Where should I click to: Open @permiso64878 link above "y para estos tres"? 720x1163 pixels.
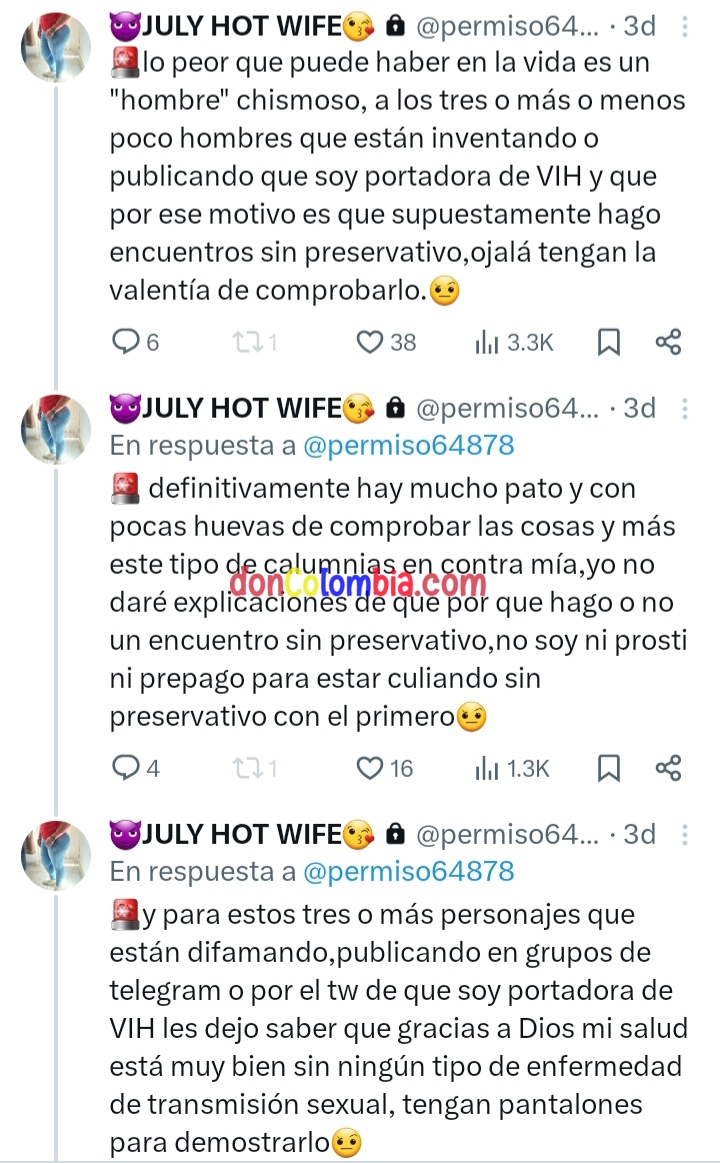click(408, 871)
